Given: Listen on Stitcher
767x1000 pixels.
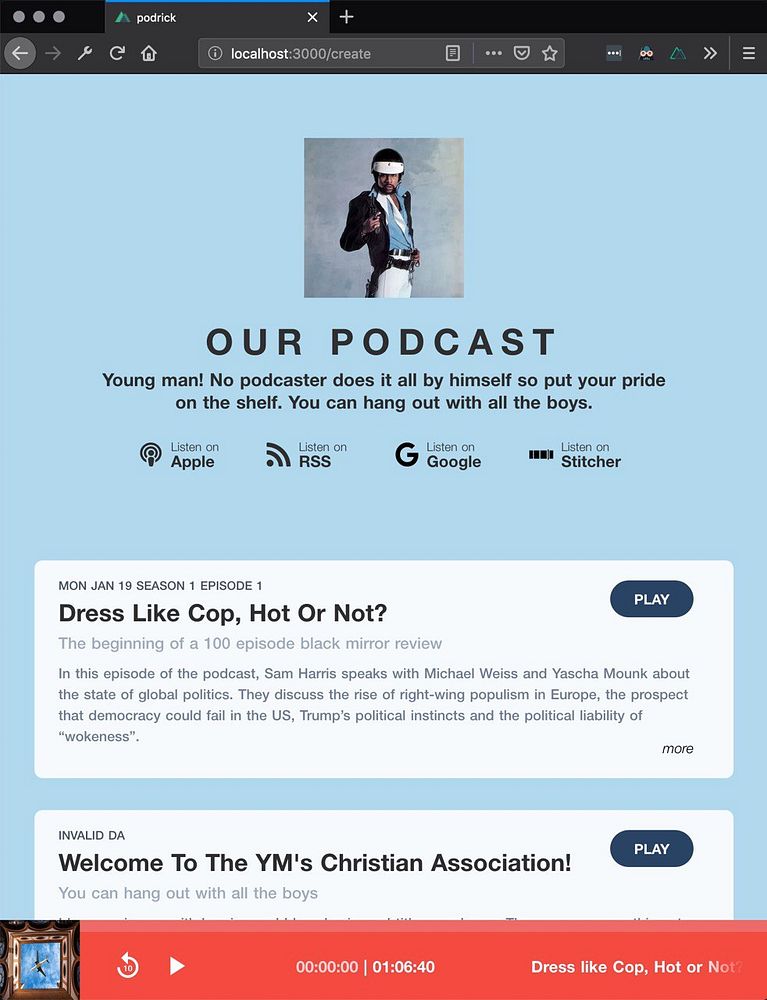Looking at the screenshot, I should click(575, 455).
